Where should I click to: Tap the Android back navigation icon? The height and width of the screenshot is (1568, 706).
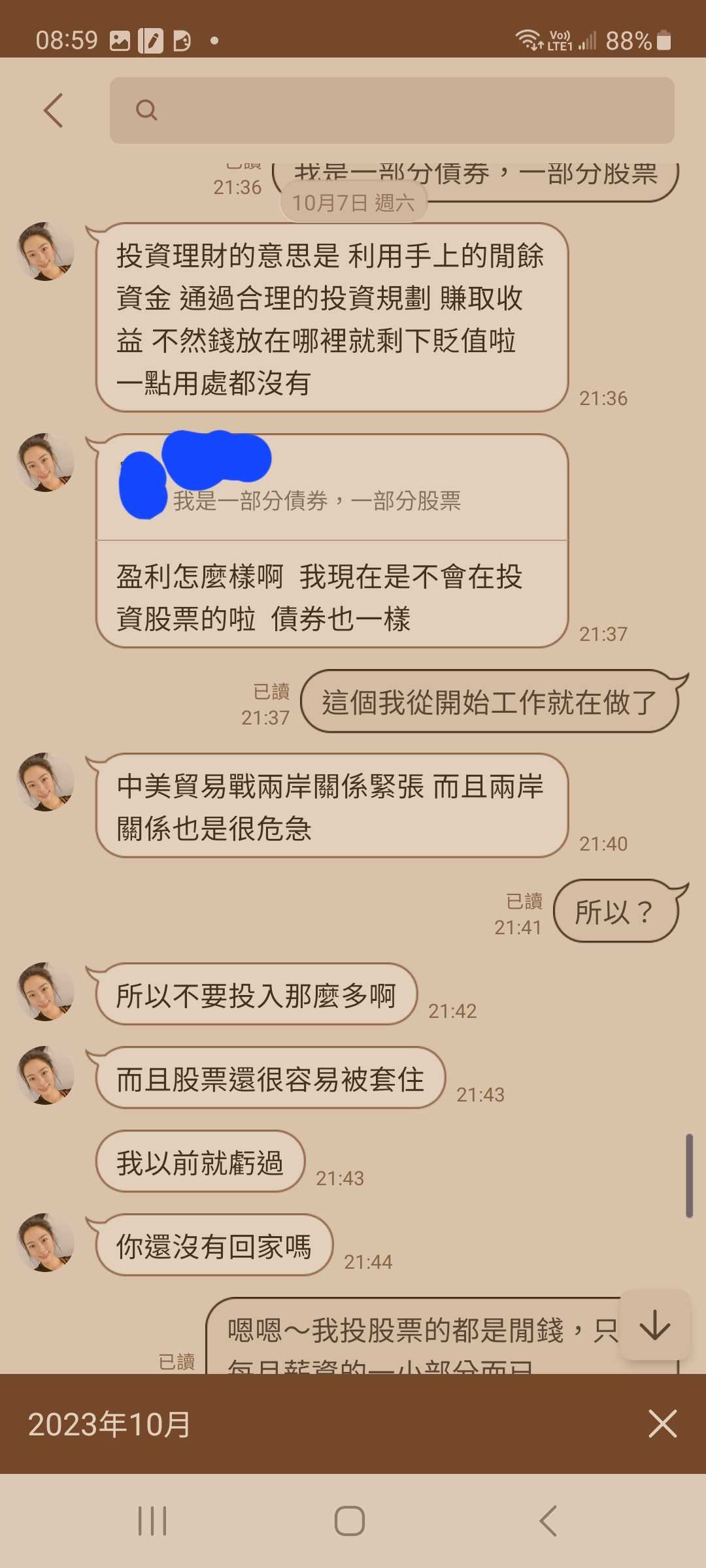tap(546, 1520)
